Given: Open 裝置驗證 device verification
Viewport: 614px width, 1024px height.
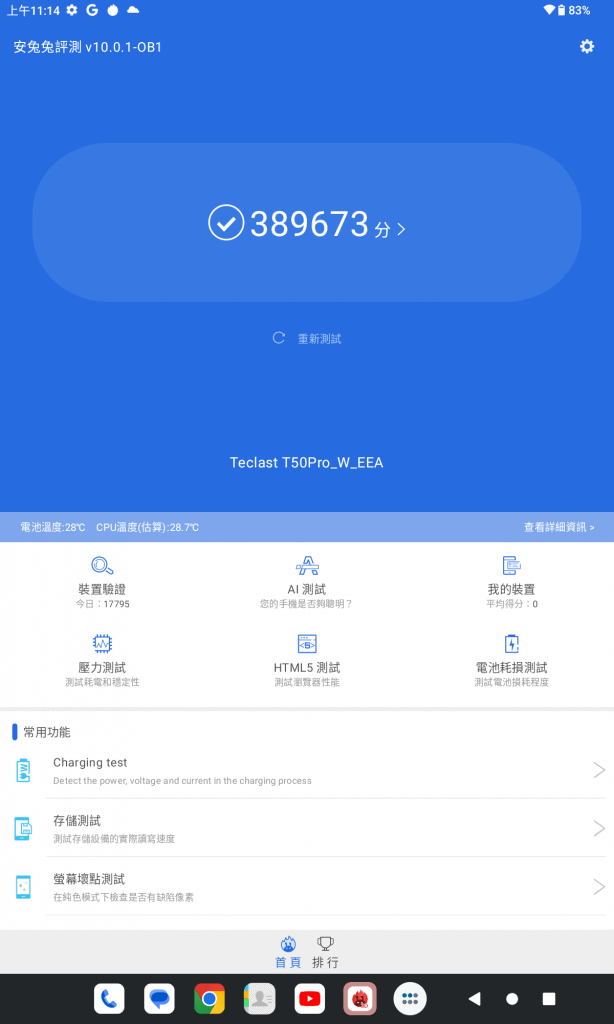Looking at the screenshot, I should [102, 582].
